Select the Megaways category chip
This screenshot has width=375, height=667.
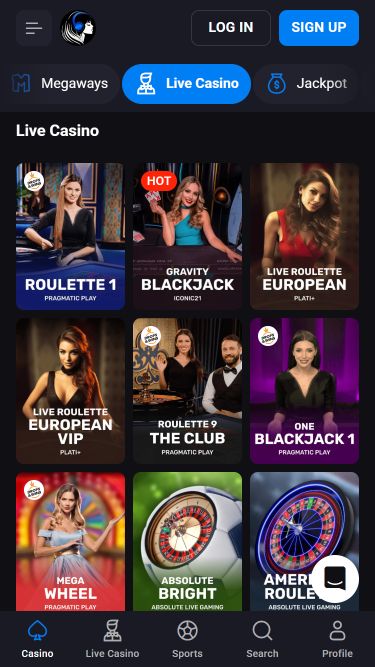coord(60,84)
